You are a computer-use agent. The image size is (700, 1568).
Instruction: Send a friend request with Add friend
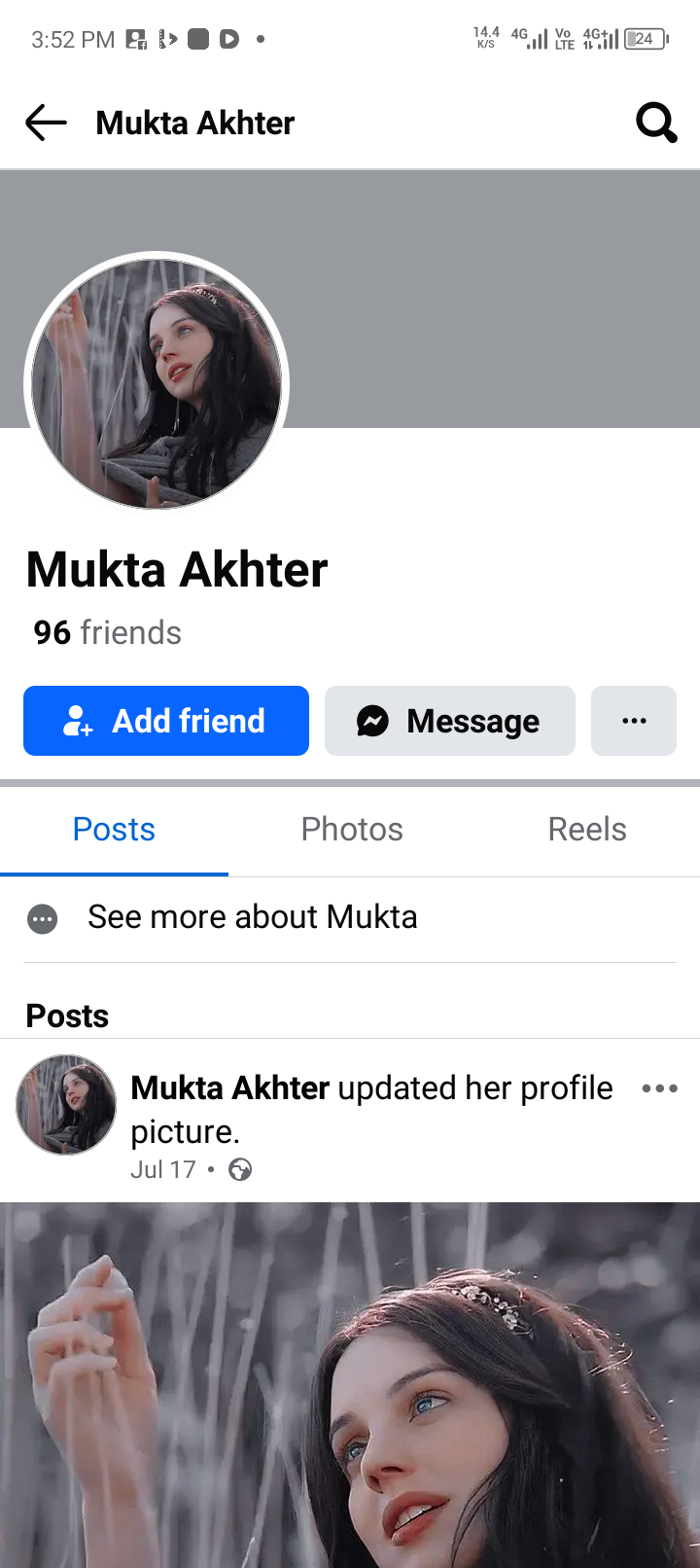pos(166,721)
